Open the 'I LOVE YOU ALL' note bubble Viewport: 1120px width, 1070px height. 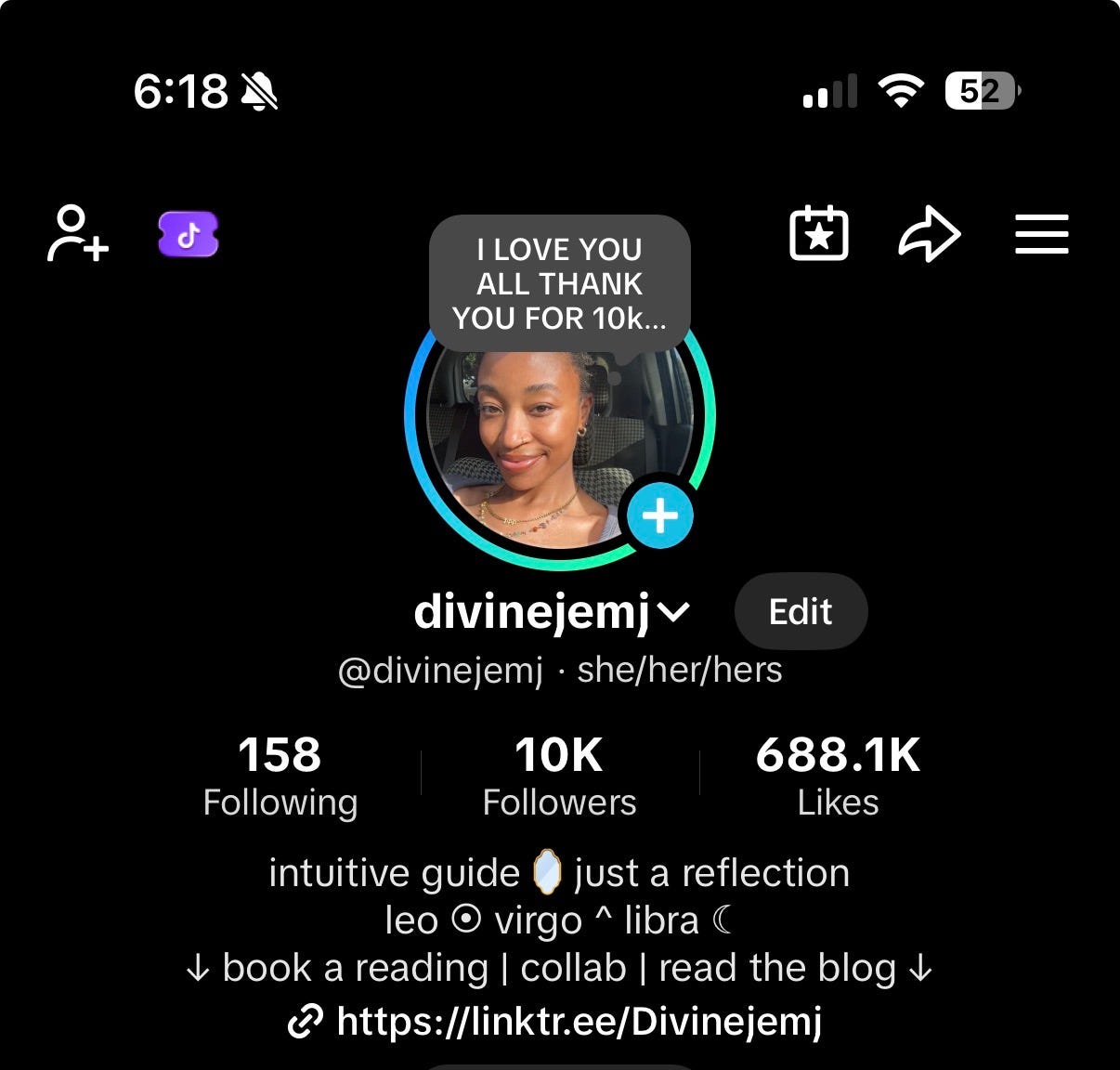(560, 284)
